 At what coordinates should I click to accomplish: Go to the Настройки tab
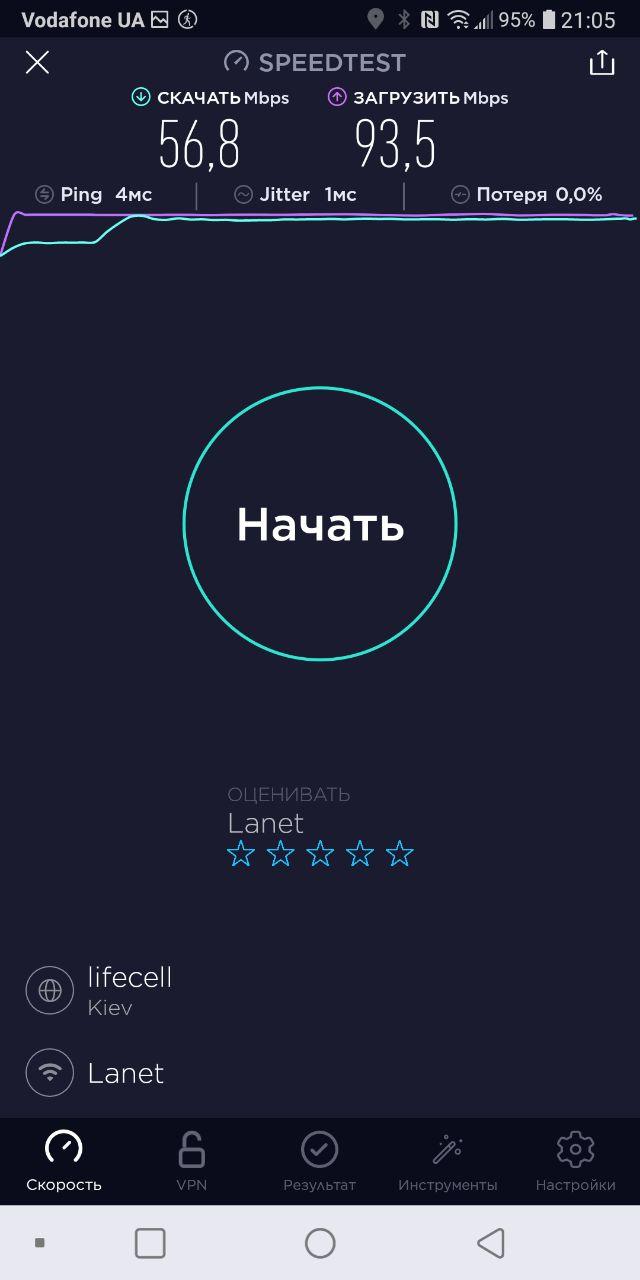[575, 1162]
